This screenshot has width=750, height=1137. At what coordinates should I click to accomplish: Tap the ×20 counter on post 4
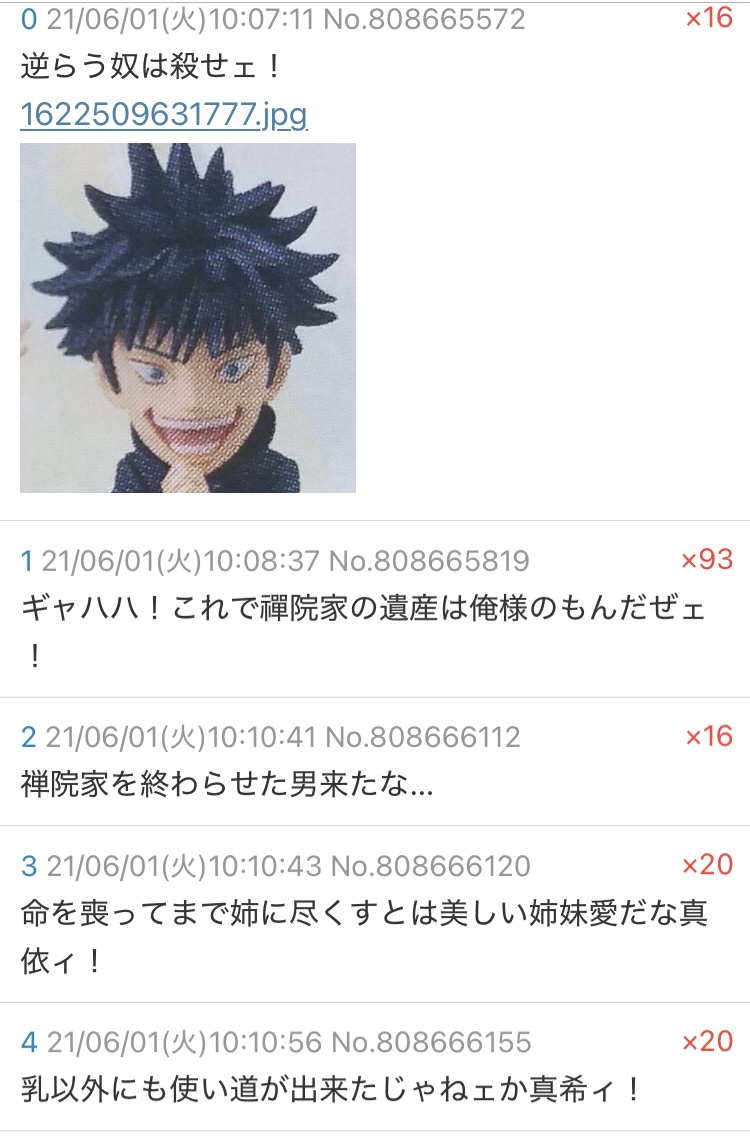[707, 1042]
